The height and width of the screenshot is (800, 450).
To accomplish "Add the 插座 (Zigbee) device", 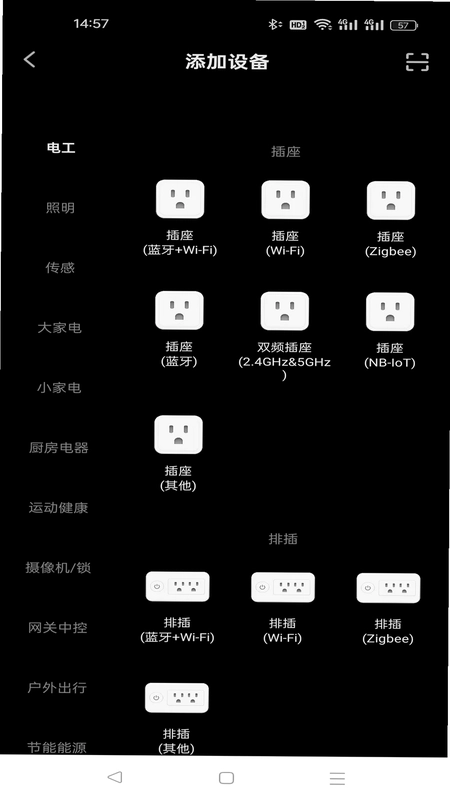I will point(390,219).
